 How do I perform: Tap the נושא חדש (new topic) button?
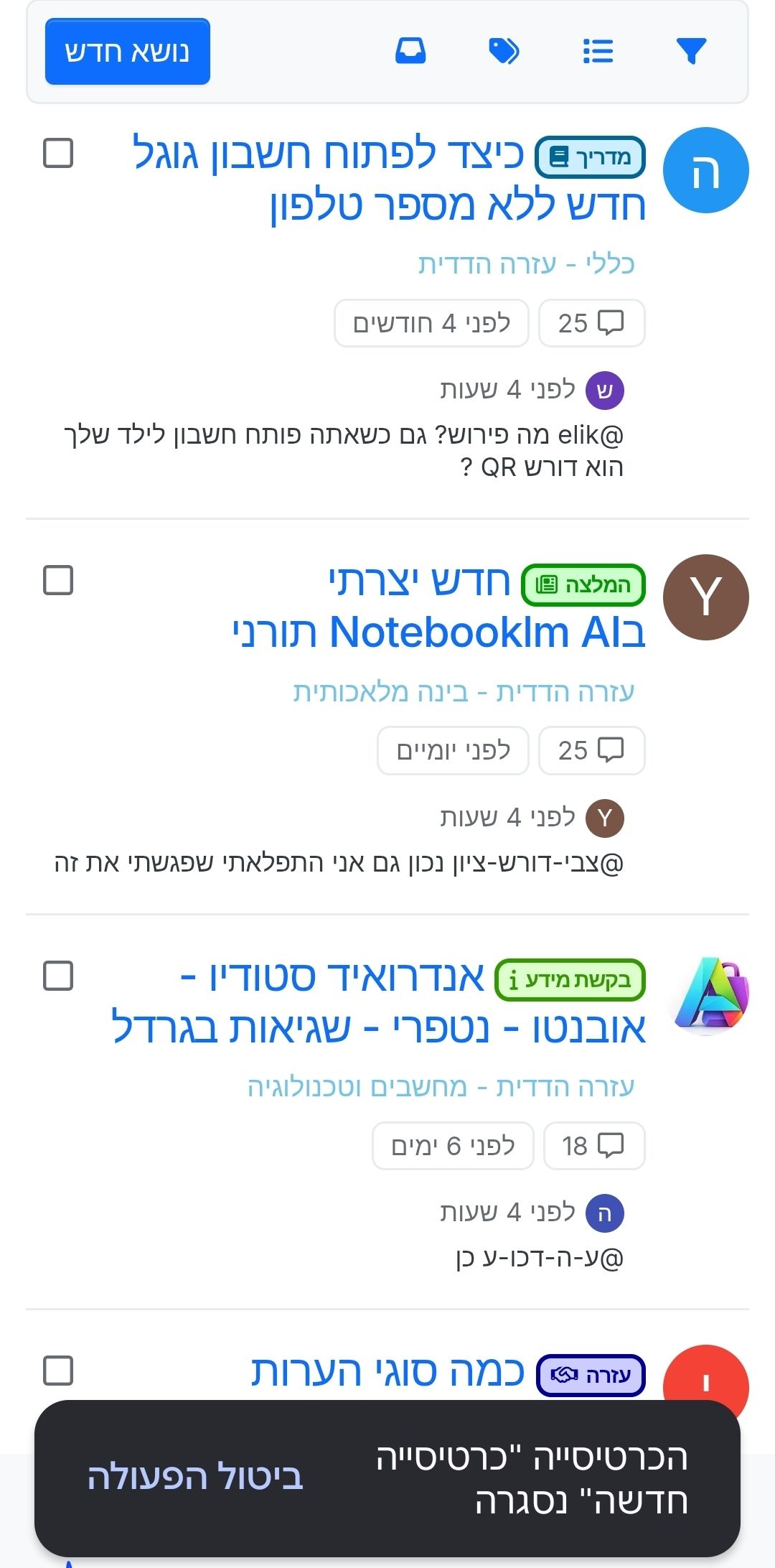[x=127, y=52]
